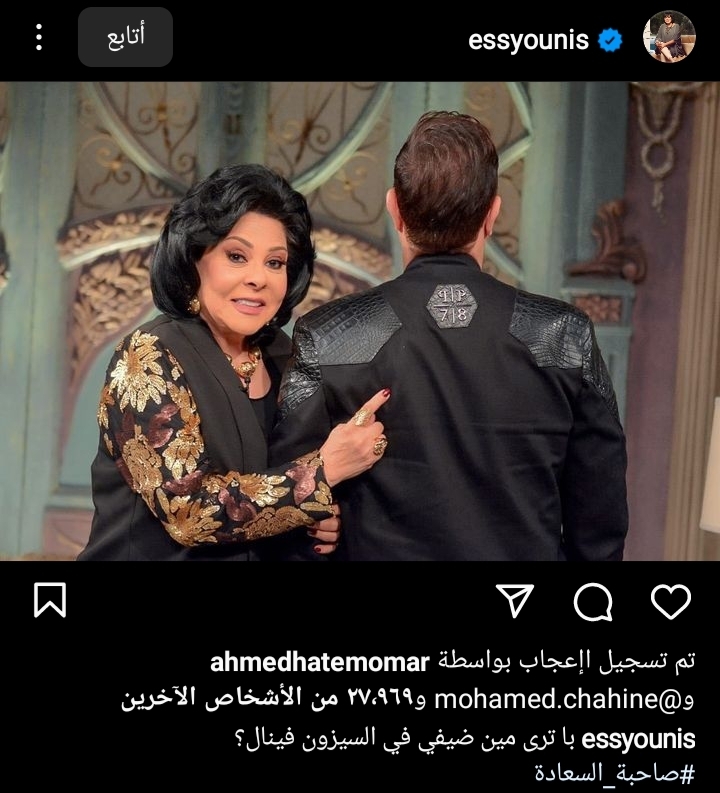Open the post photo
Screen dimensions: 720x793
[360, 320]
